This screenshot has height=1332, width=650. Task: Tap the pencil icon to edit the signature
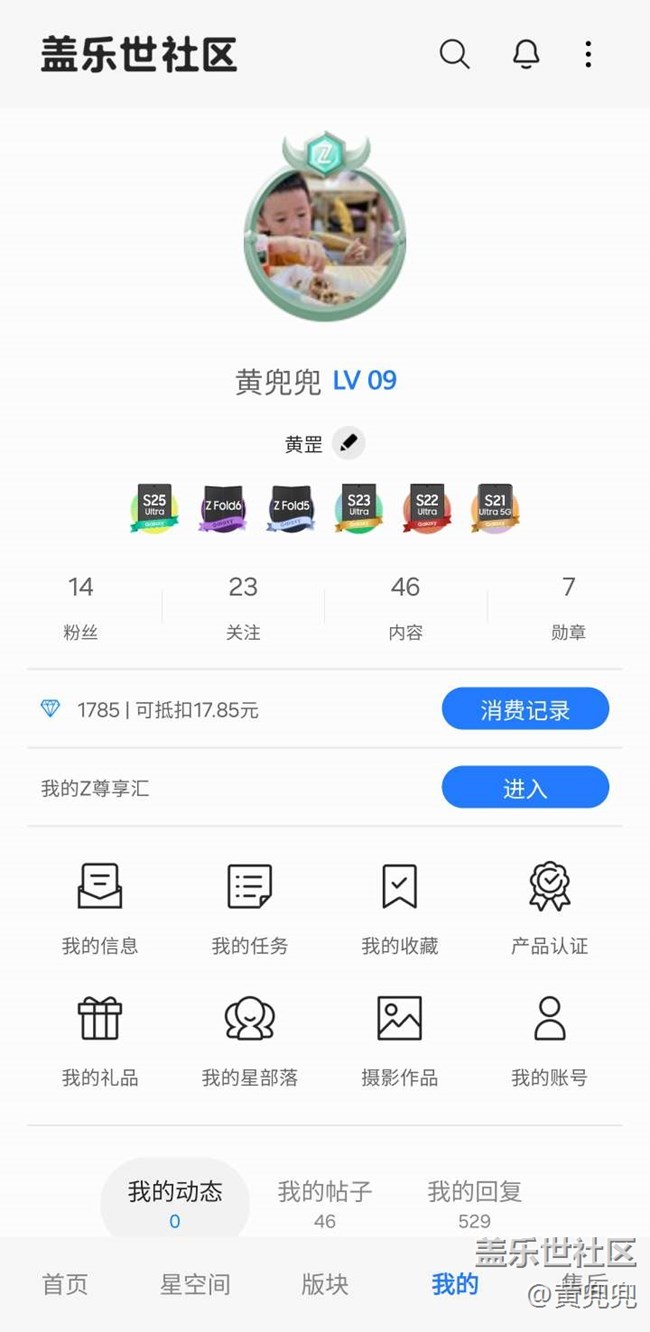(x=348, y=443)
